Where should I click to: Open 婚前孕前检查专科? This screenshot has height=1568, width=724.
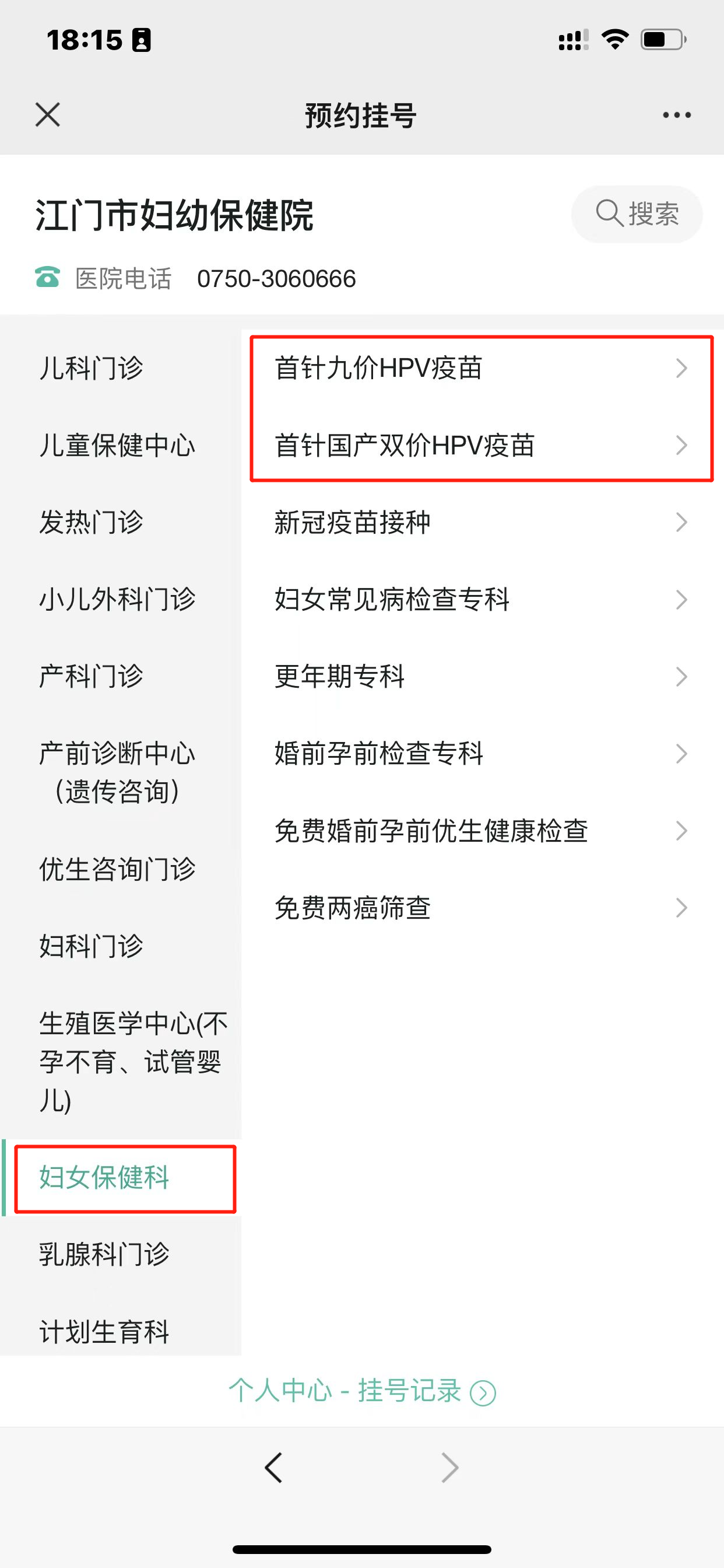(481, 753)
